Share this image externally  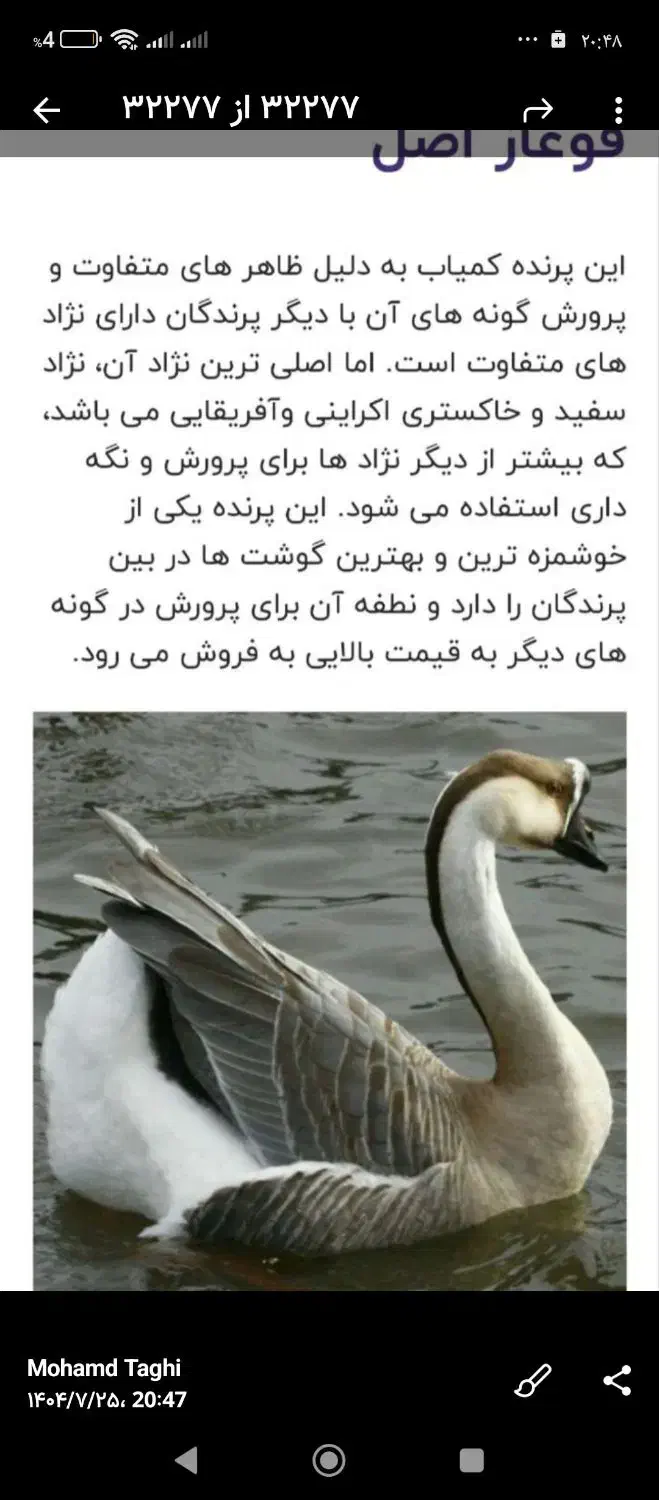point(617,1381)
